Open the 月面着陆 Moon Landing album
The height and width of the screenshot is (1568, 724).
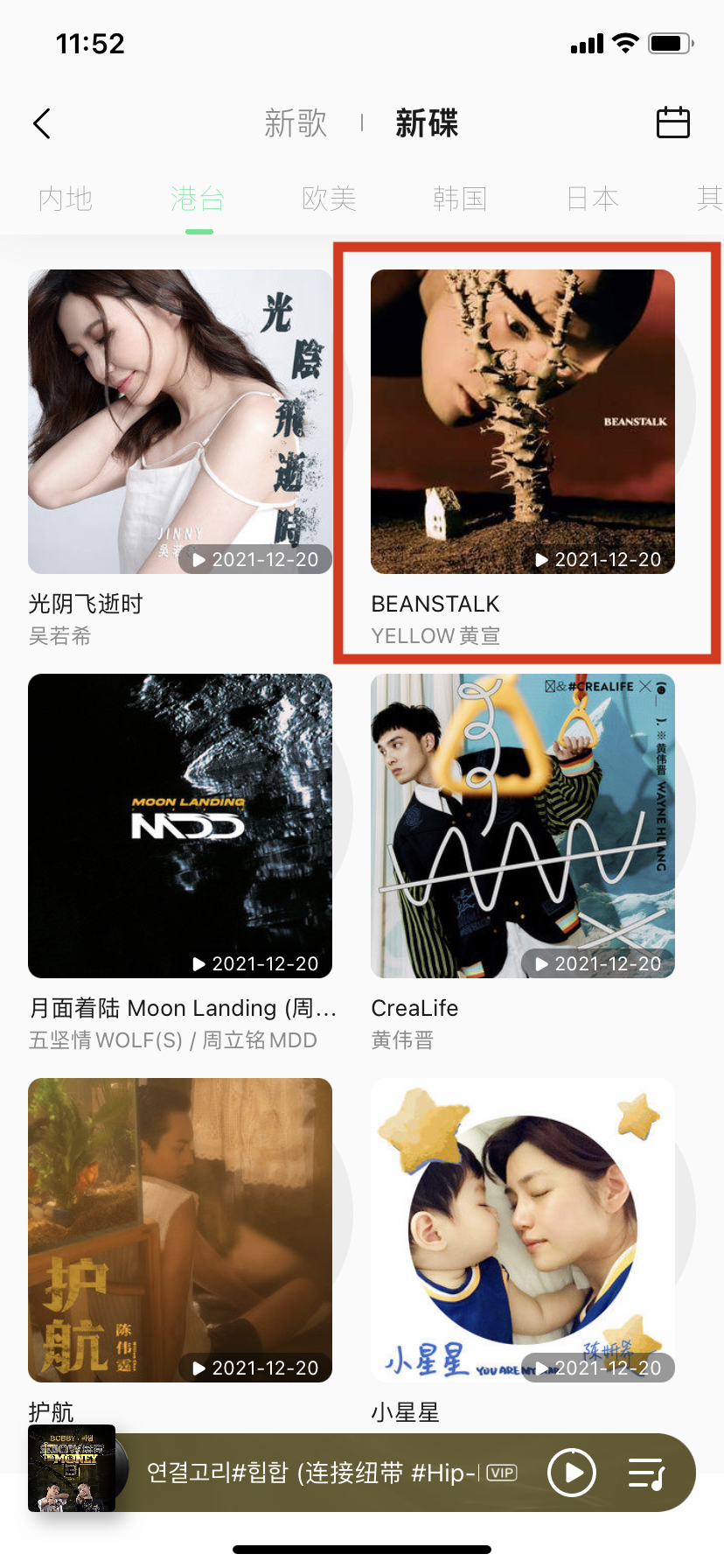[x=180, y=826]
